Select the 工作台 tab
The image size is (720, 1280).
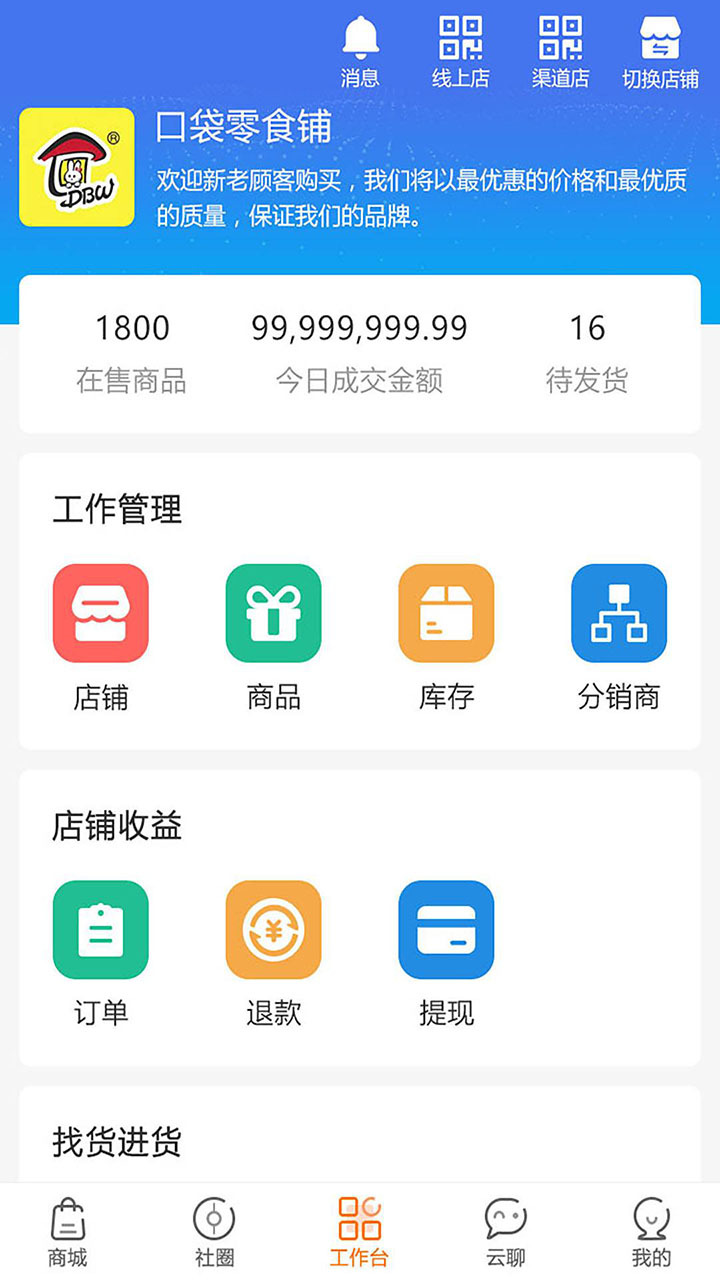click(360, 1232)
